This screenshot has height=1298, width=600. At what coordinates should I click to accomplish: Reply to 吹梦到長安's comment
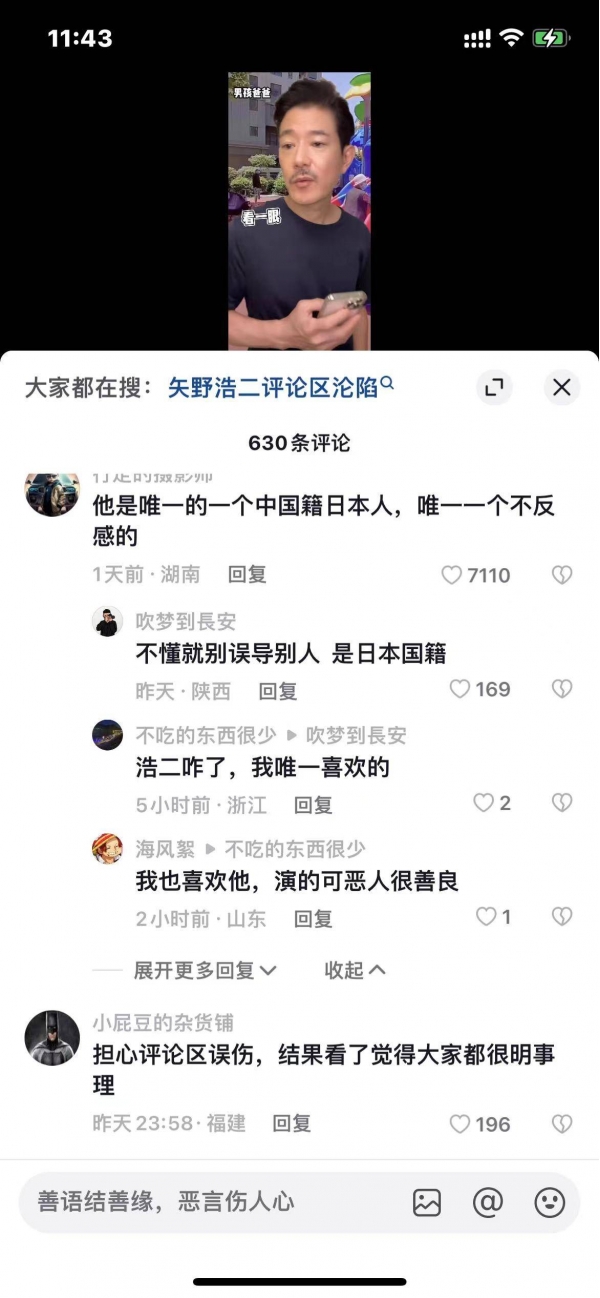278,691
